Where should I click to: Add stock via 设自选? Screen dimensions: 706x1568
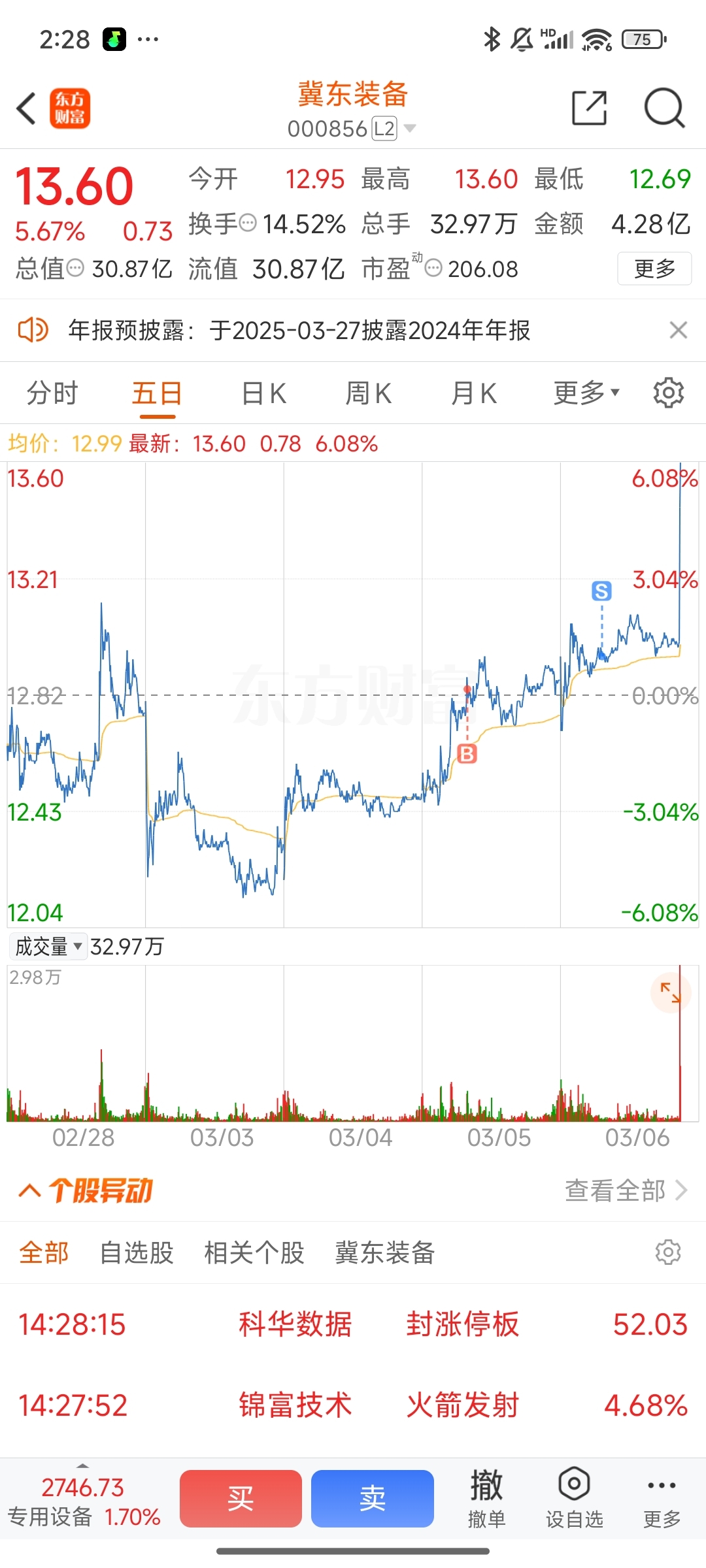coord(574,1498)
